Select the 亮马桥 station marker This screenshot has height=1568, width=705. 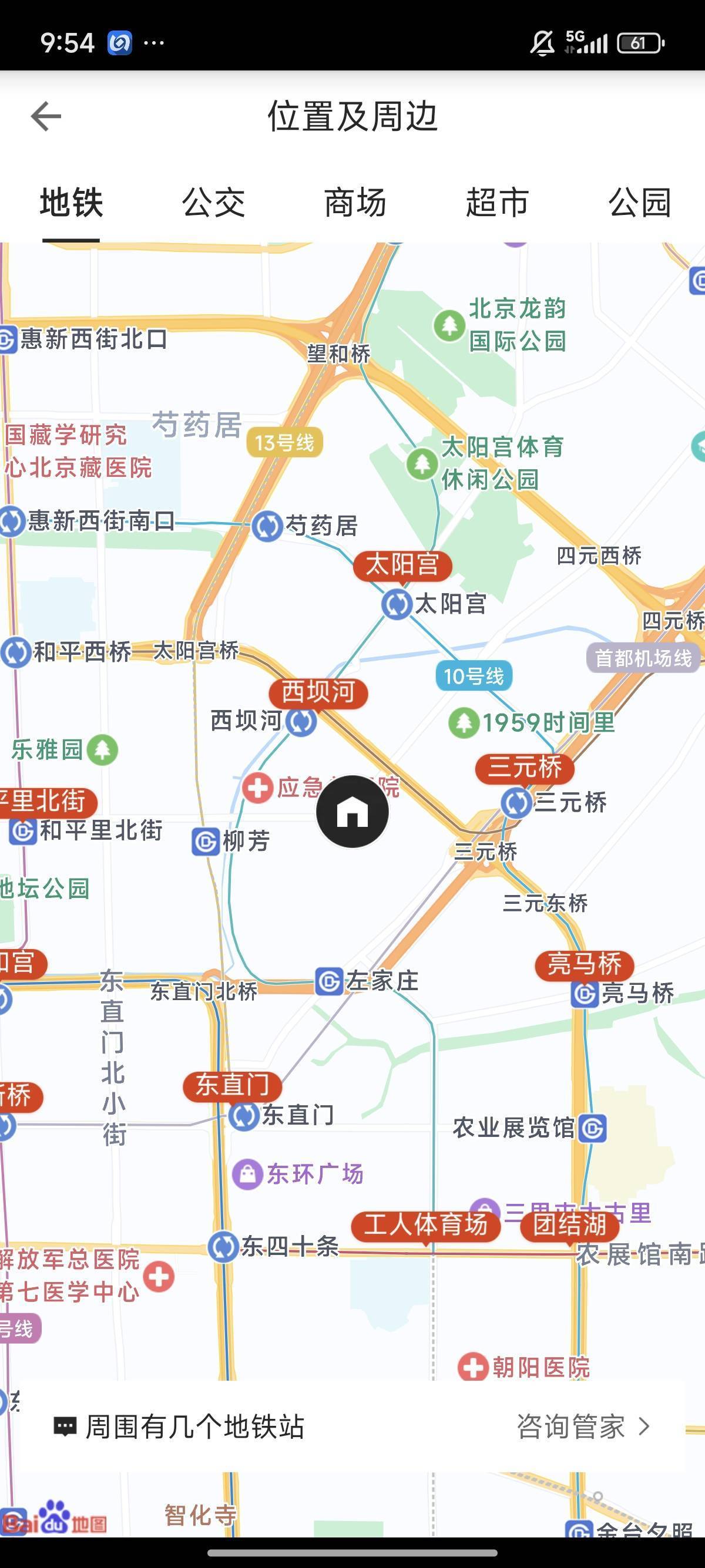(584, 964)
